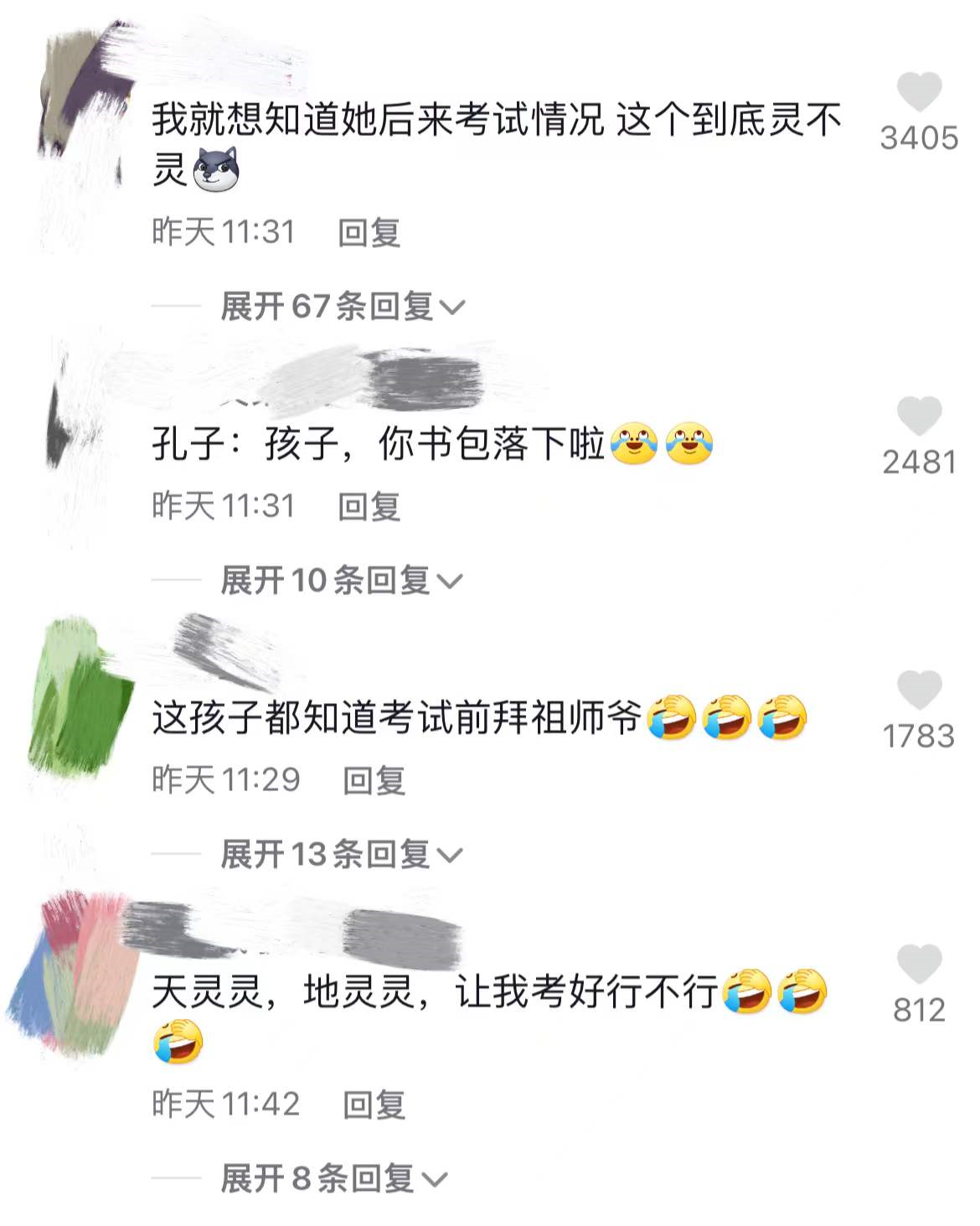The height and width of the screenshot is (1226, 980).
Task: Reply to the 拜祖师爷 comment
Action: coord(374,780)
